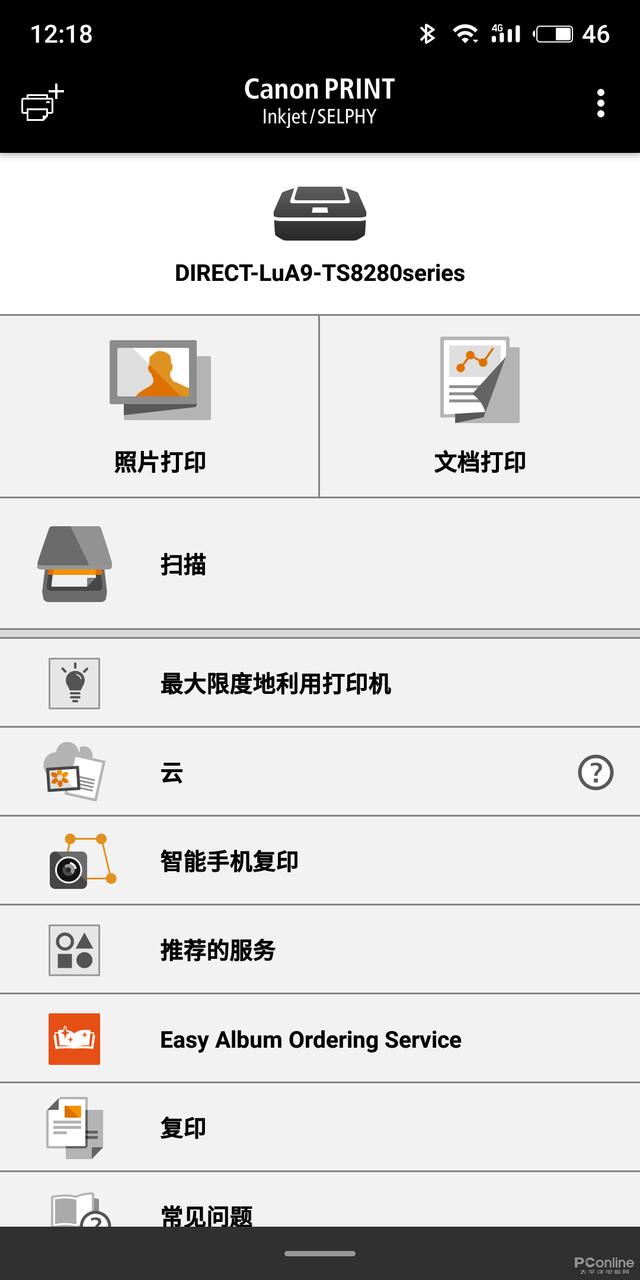The height and width of the screenshot is (1280, 640).
Task: Open 推荐的服务 recommended services
Action: (x=320, y=950)
